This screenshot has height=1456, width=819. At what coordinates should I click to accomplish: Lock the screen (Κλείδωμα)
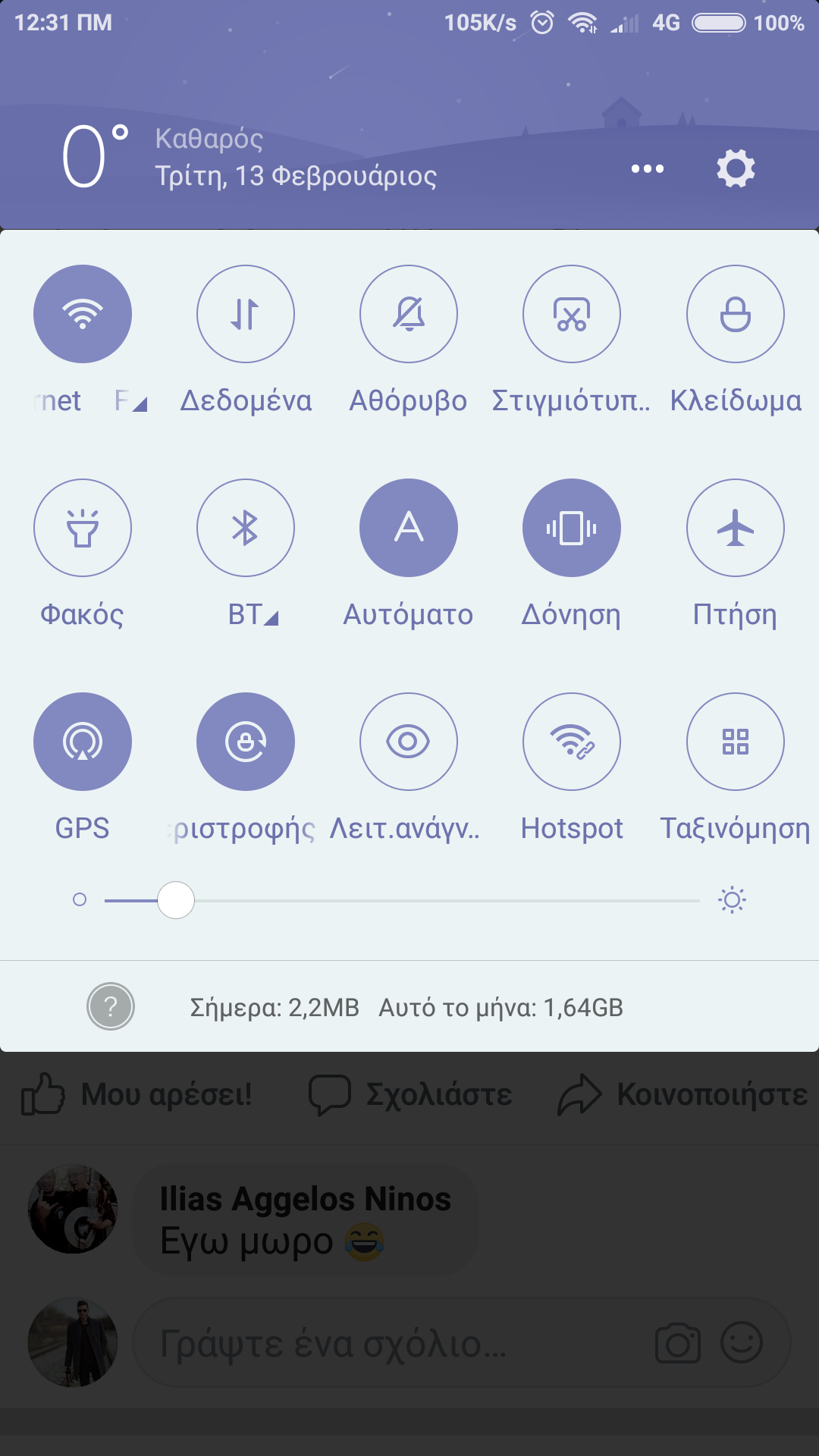tap(736, 314)
